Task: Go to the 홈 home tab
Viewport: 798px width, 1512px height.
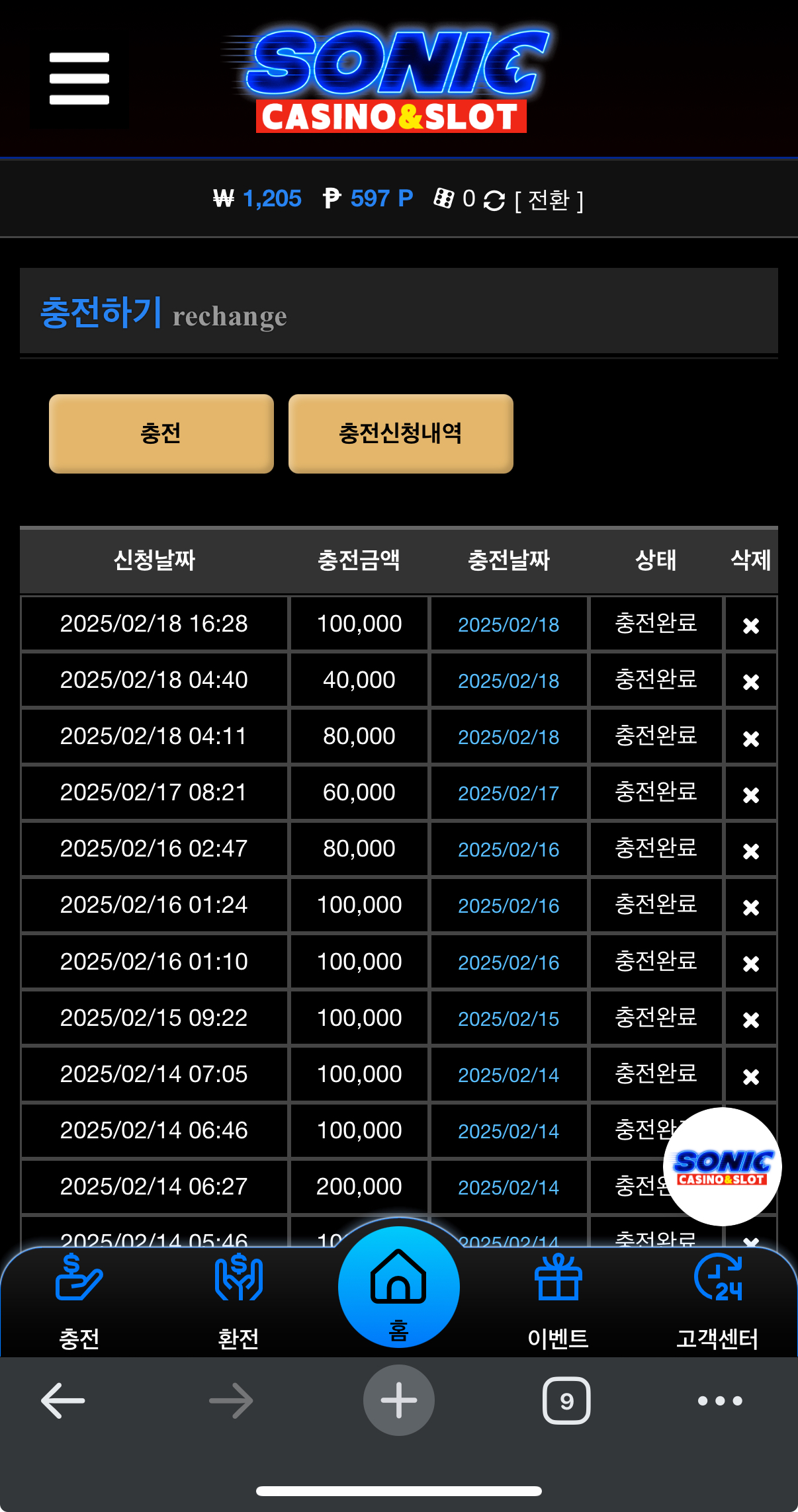Action: [399, 1287]
